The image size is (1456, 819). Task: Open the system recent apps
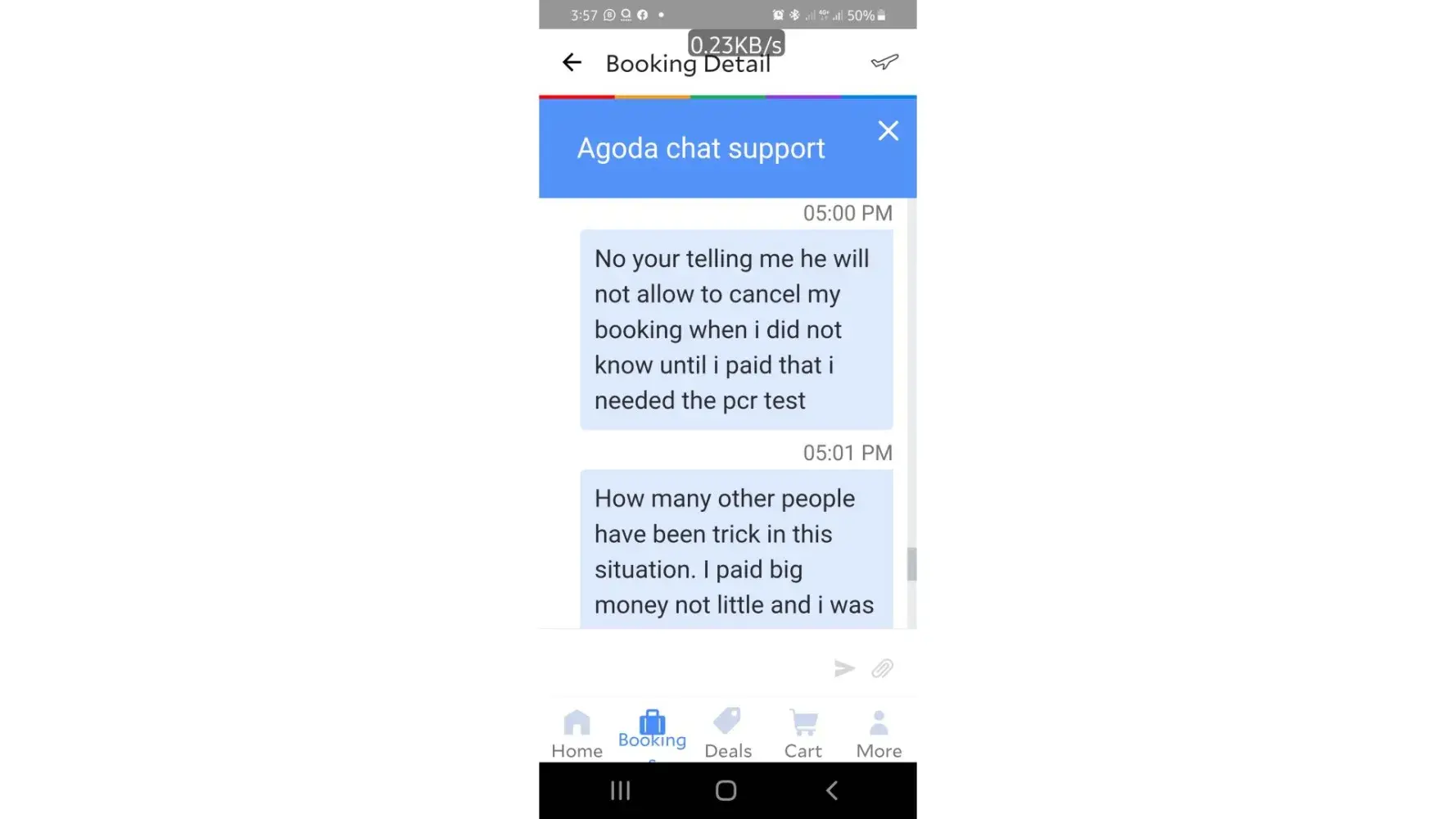point(621,790)
